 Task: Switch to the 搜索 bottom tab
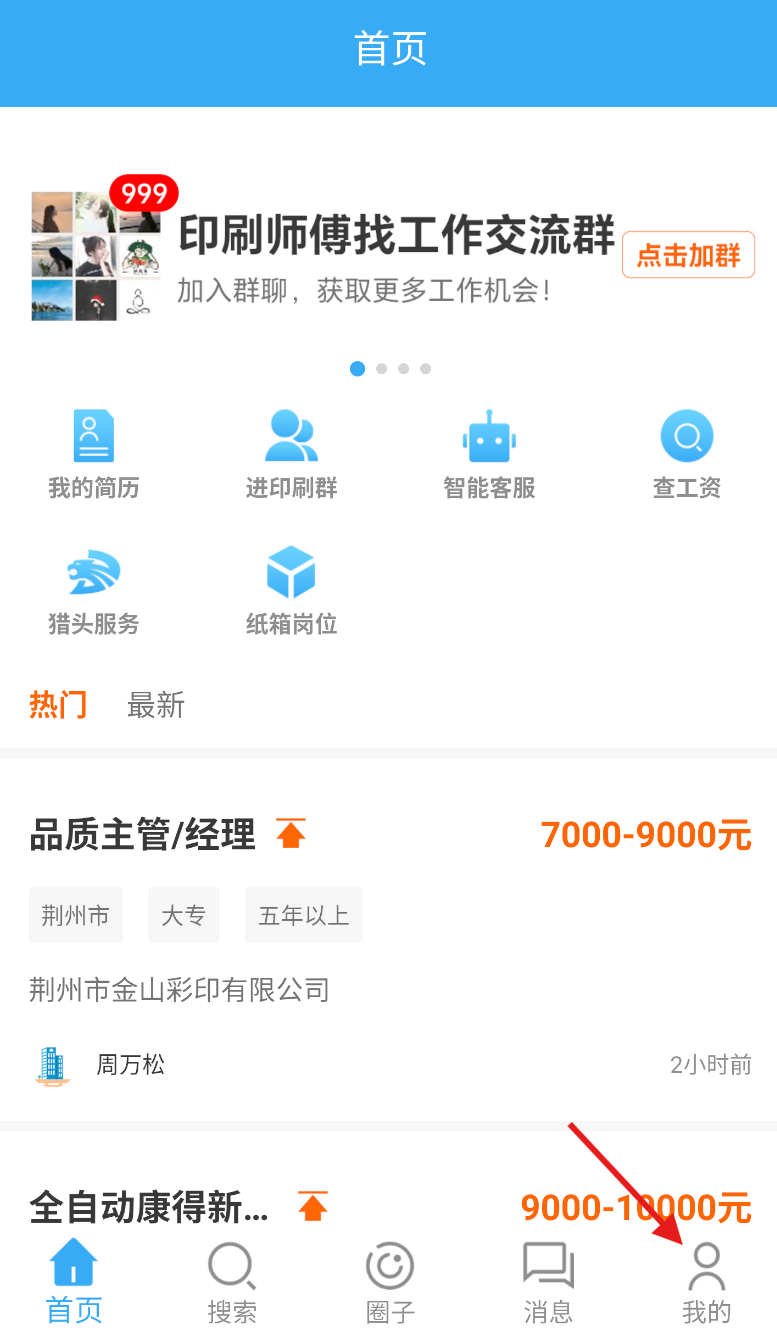click(x=232, y=1280)
